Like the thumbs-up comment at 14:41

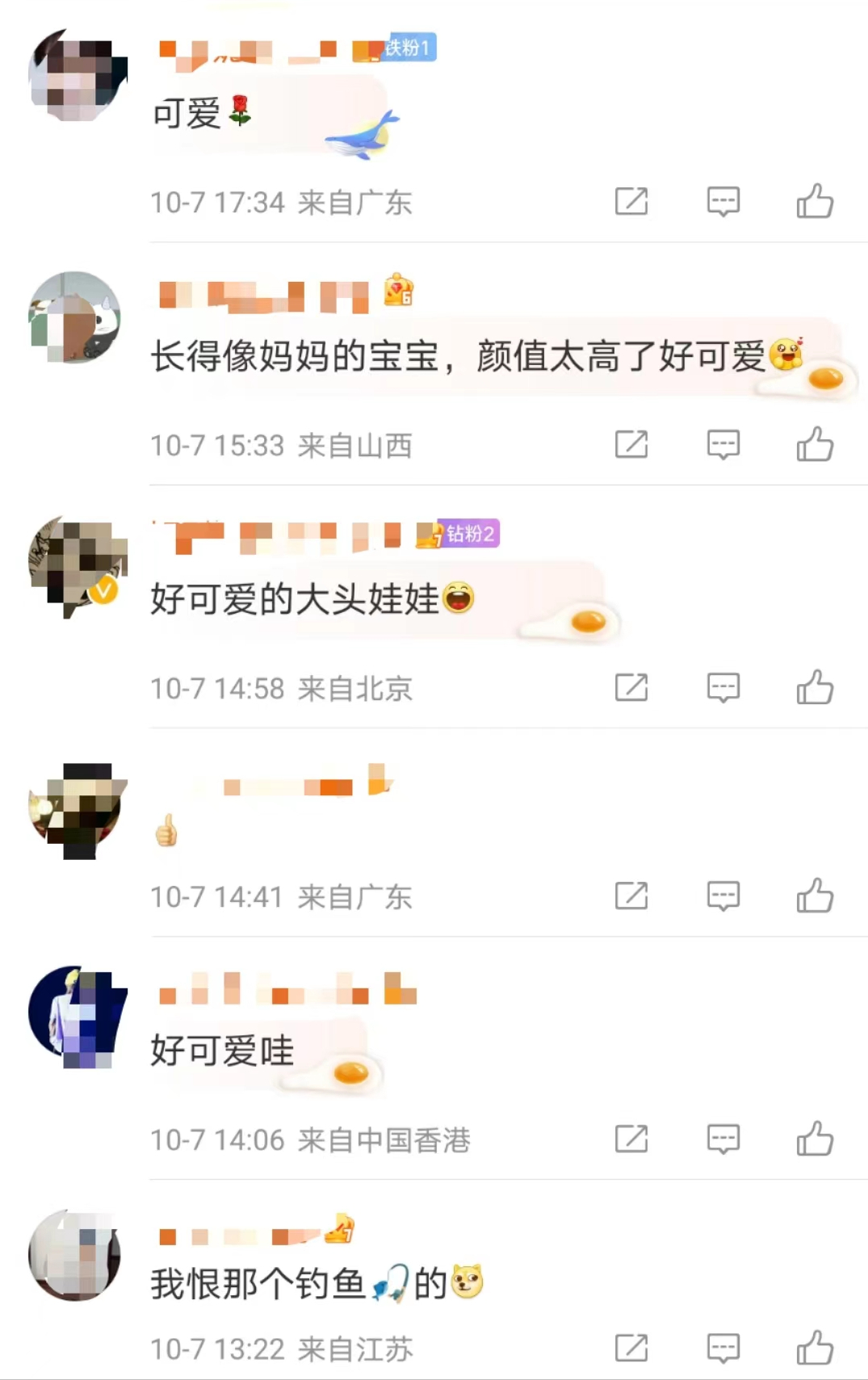tap(815, 896)
